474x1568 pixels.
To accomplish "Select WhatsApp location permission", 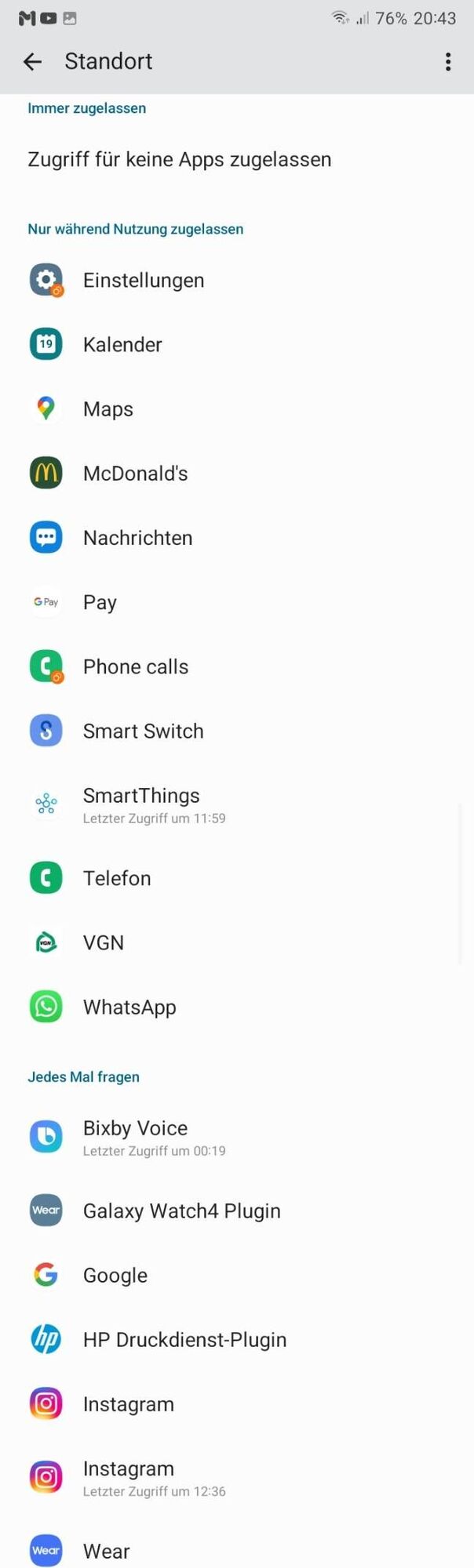I will (129, 1007).
